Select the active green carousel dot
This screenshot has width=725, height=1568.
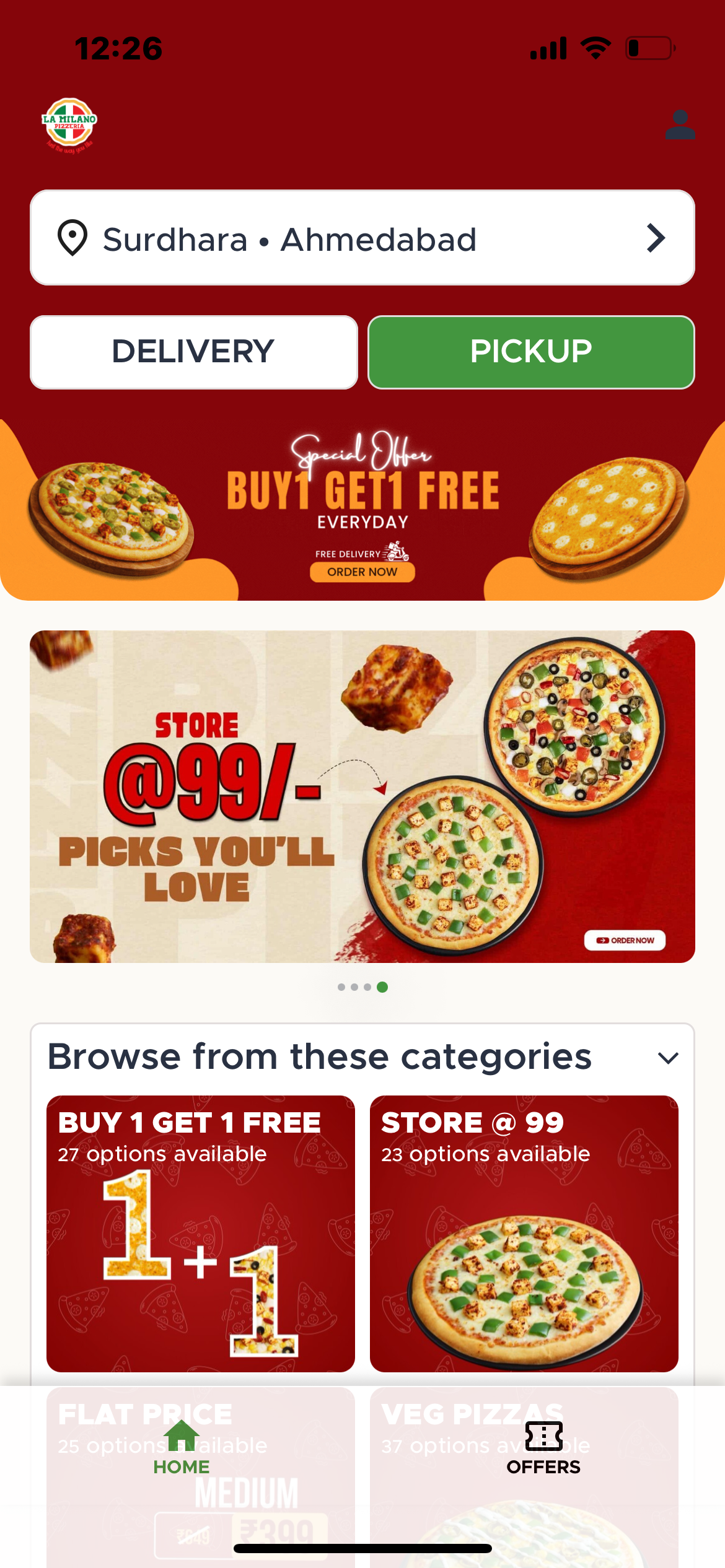tap(382, 987)
